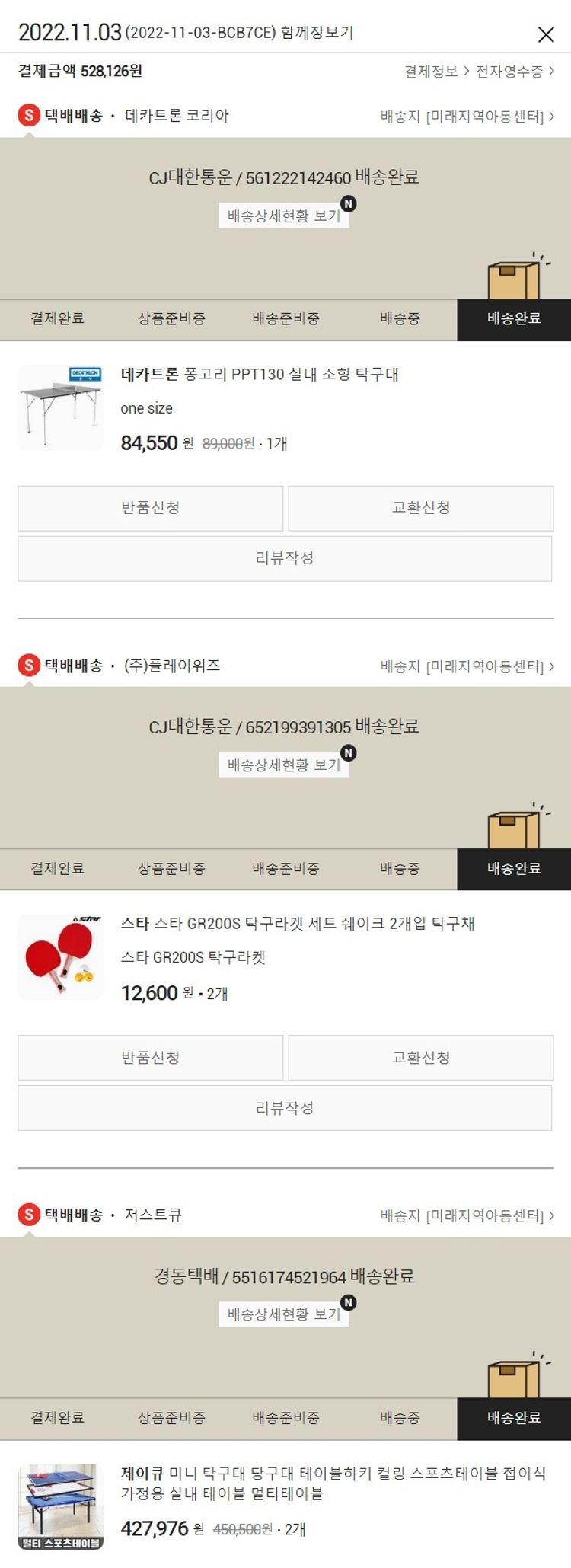Open 스타 GR200S 탁구라켓 product
571x1568 pixels.
point(297,924)
